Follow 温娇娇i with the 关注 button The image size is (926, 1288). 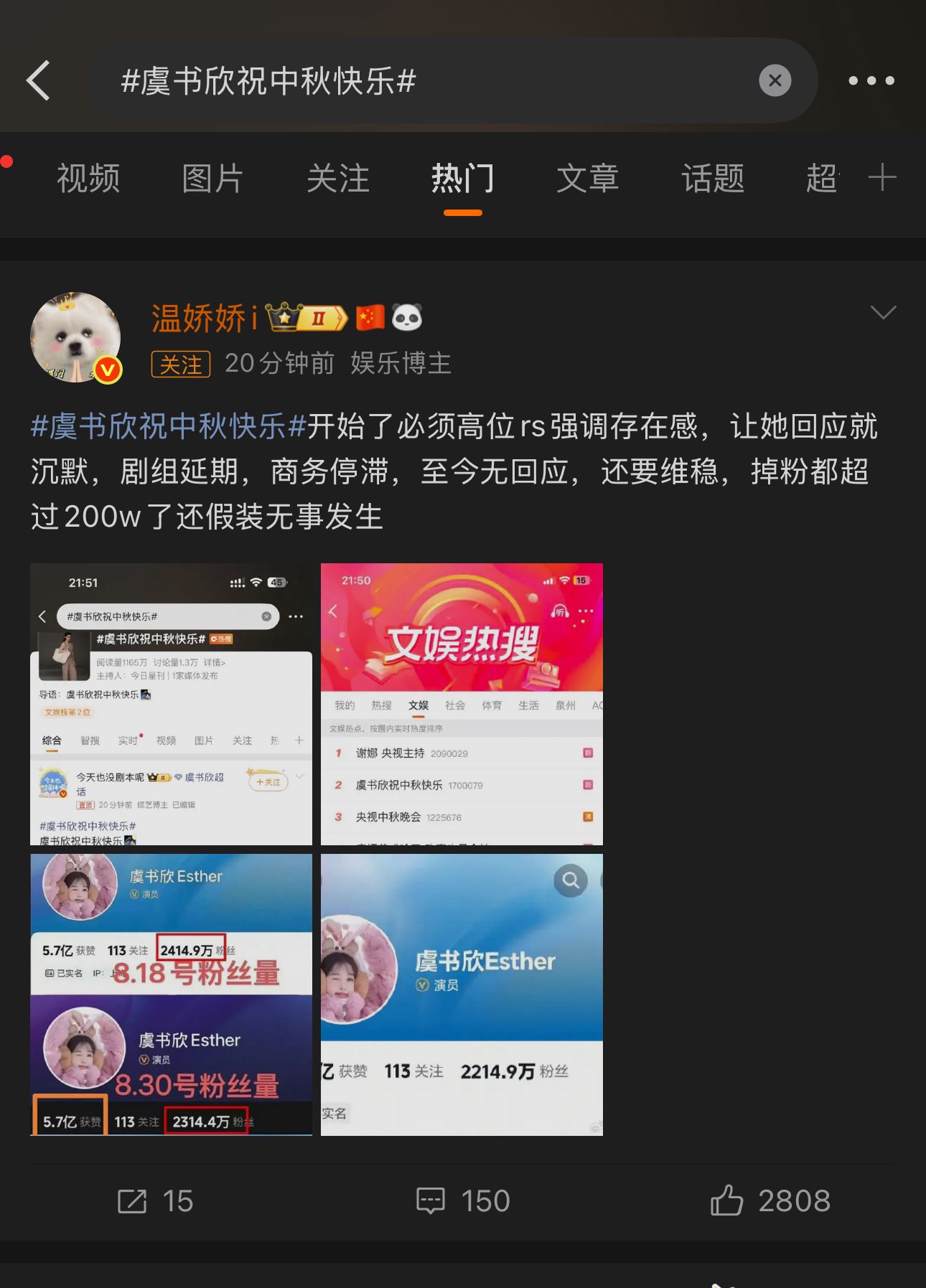(x=180, y=364)
